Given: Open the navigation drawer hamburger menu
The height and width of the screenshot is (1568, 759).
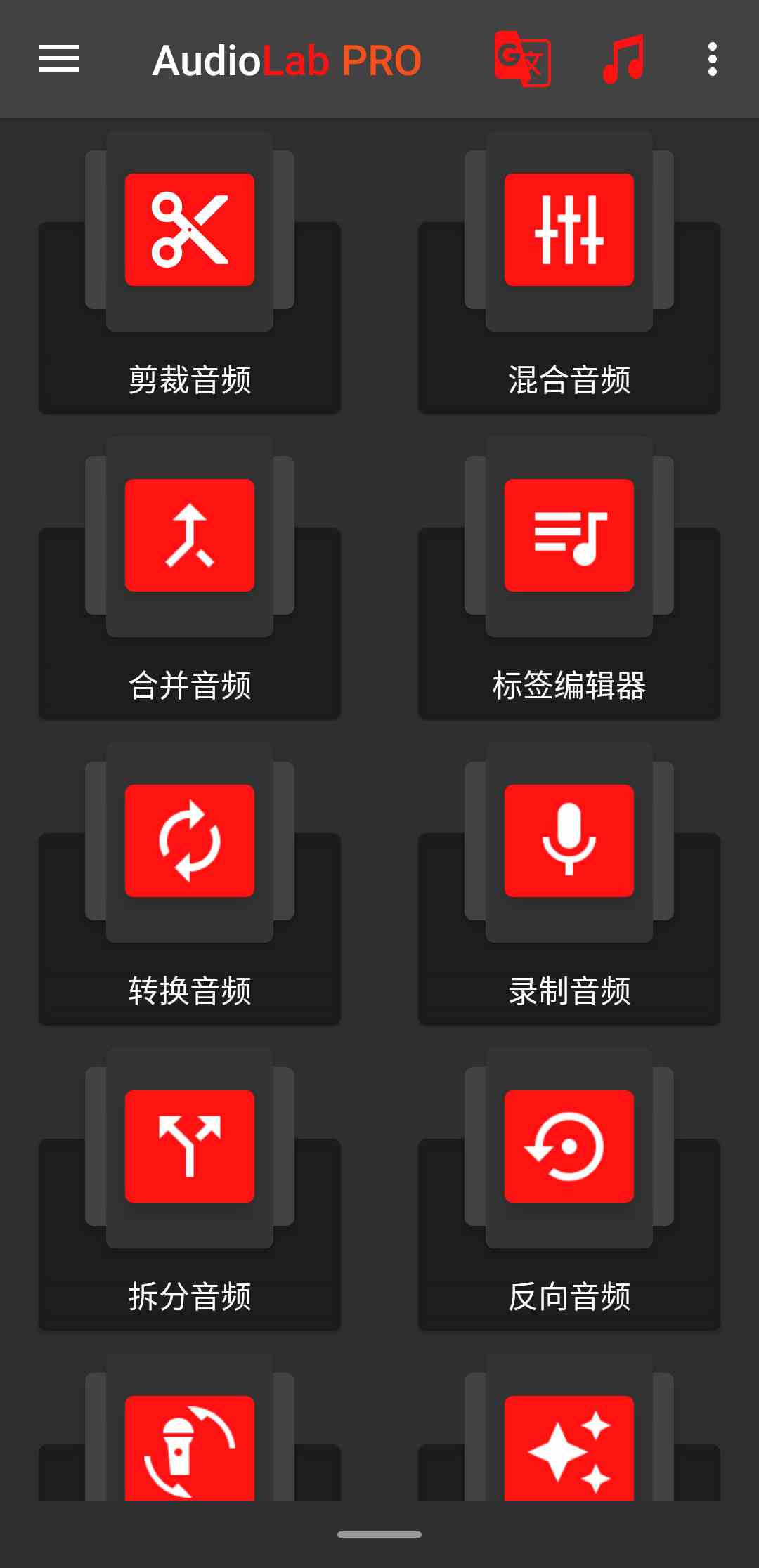Looking at the screenshot, I should tap(59, 60).
